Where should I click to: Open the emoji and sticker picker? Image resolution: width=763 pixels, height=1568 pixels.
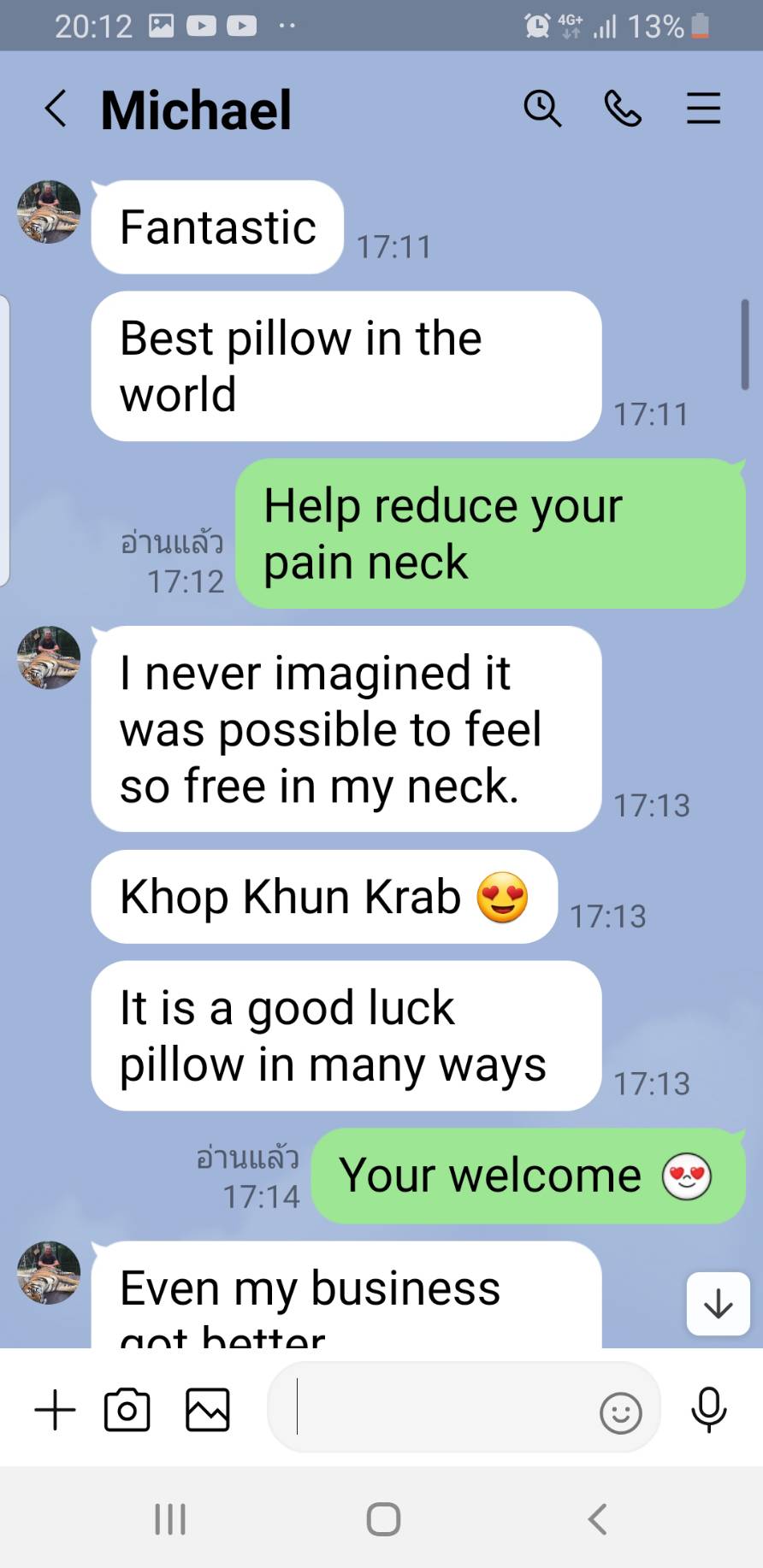click(x=620, y=1412)
